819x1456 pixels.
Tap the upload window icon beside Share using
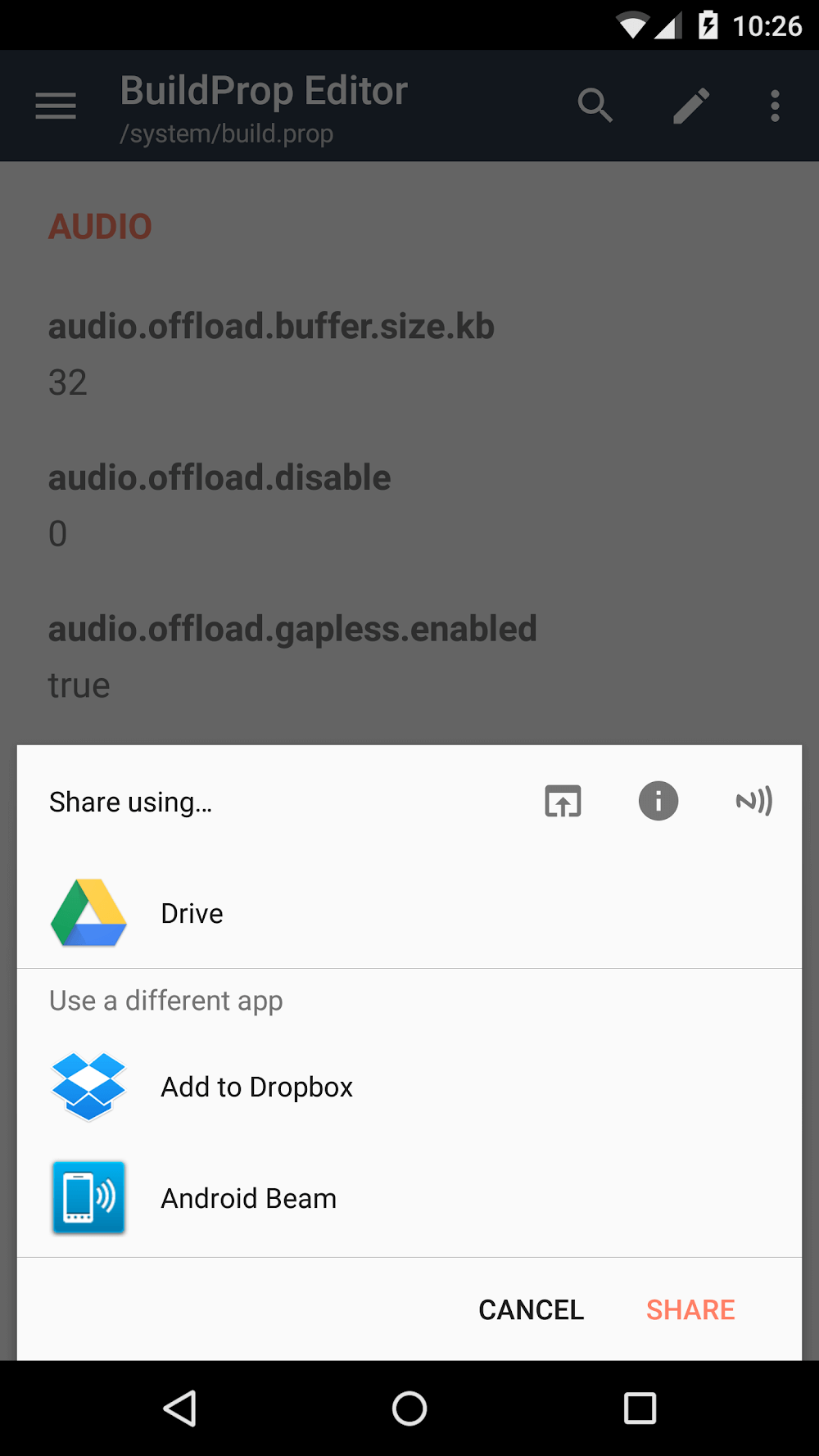pos(563,801)
